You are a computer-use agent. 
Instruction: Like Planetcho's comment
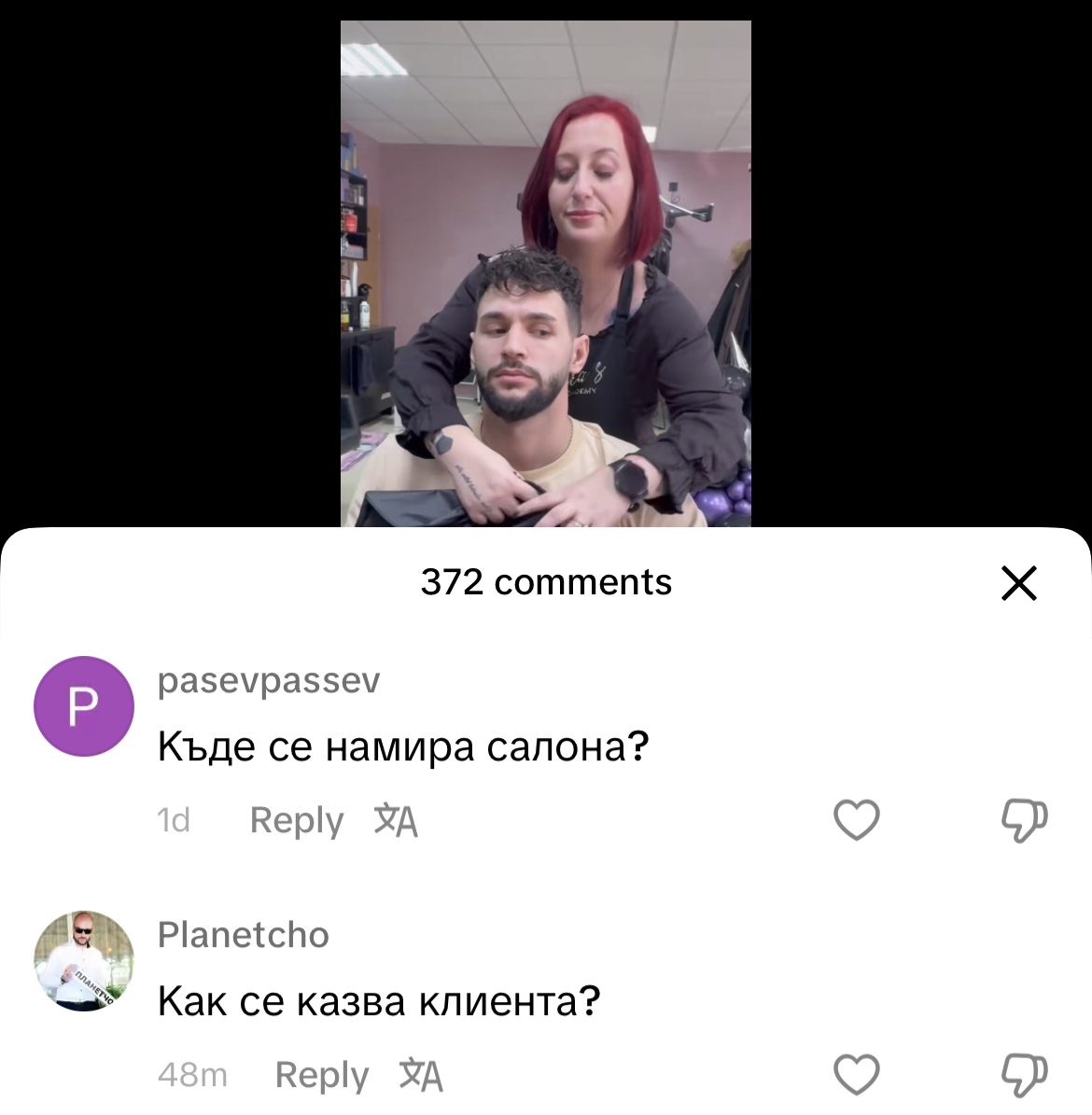856,1075
